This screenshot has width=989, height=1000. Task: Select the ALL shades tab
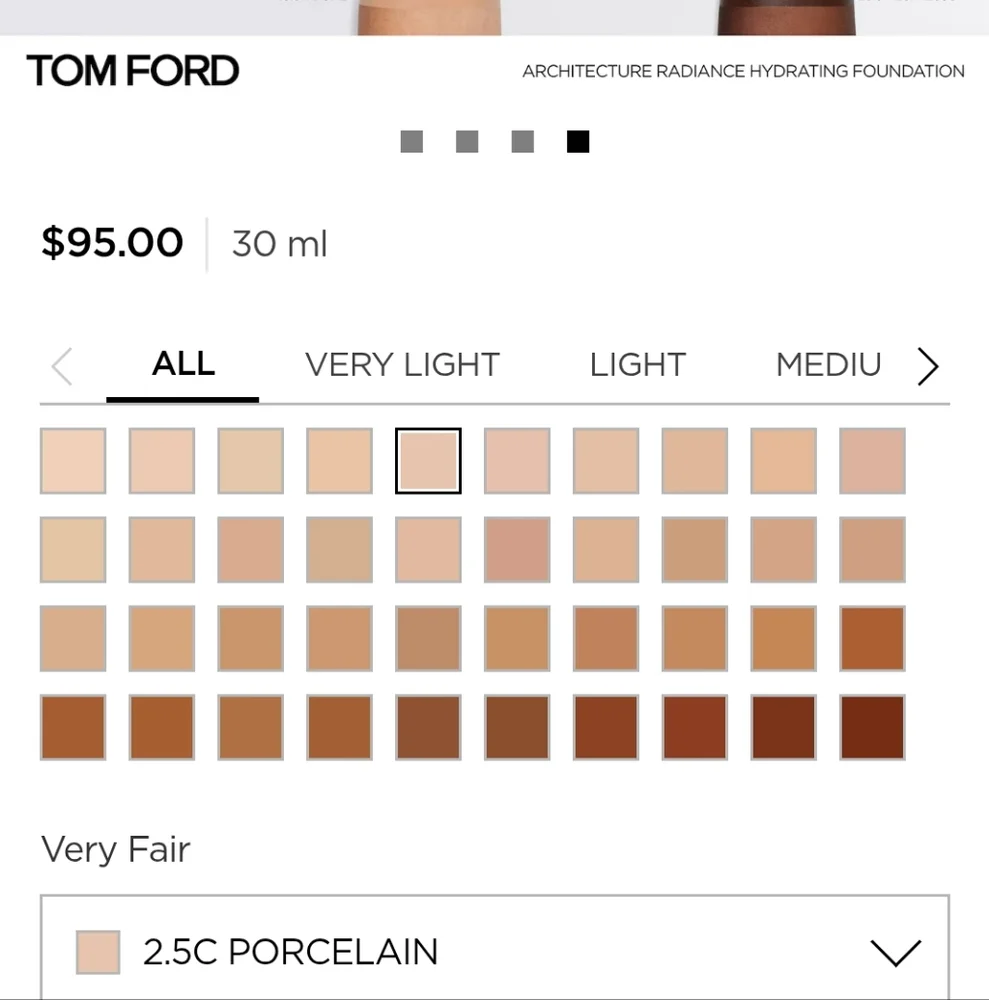[183, 365]
